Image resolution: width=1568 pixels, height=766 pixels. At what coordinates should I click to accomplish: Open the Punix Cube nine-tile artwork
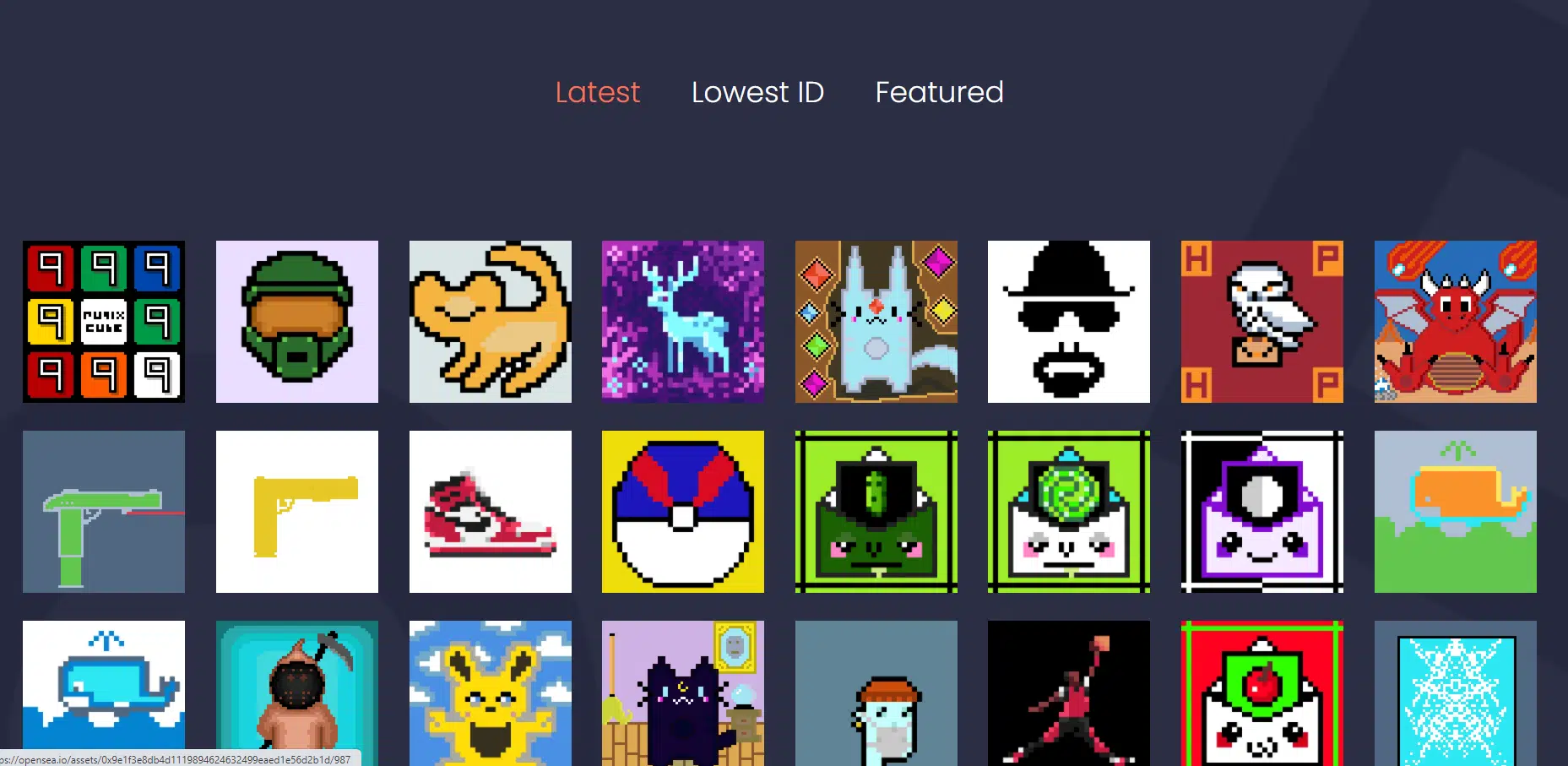[x=104, y=322]
